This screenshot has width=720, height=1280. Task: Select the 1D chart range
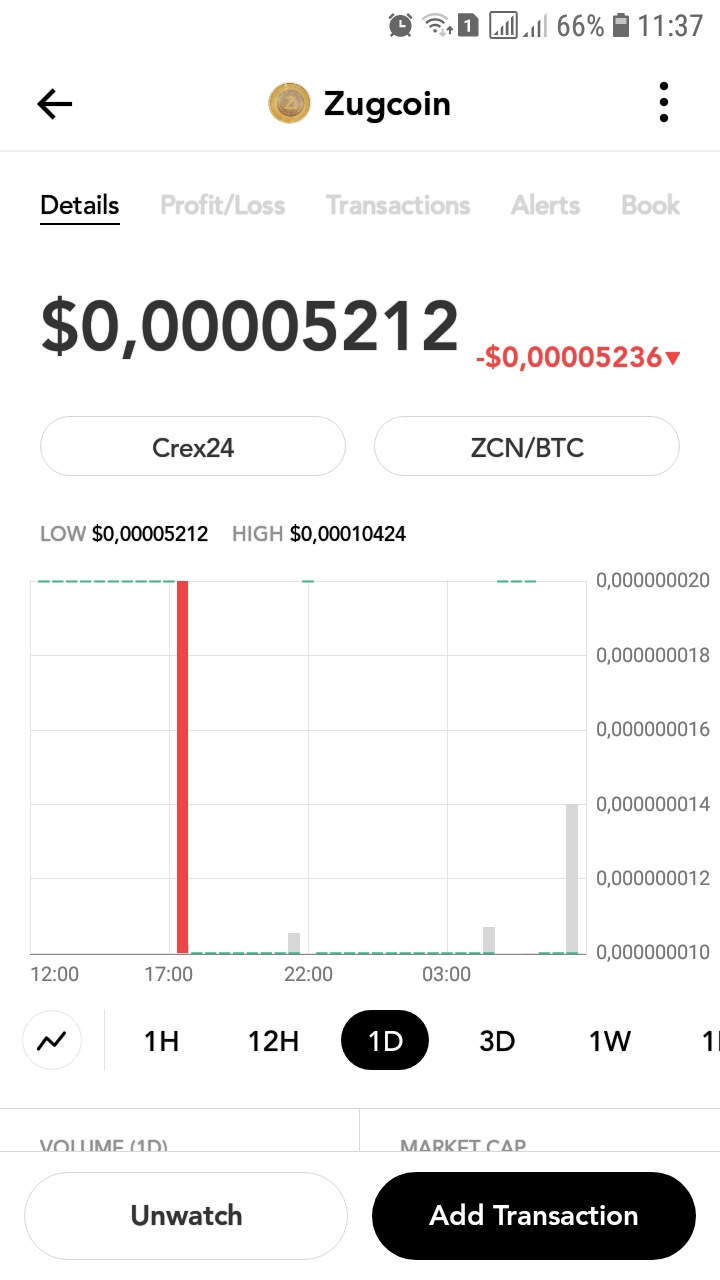click(x=385, y=1041)
